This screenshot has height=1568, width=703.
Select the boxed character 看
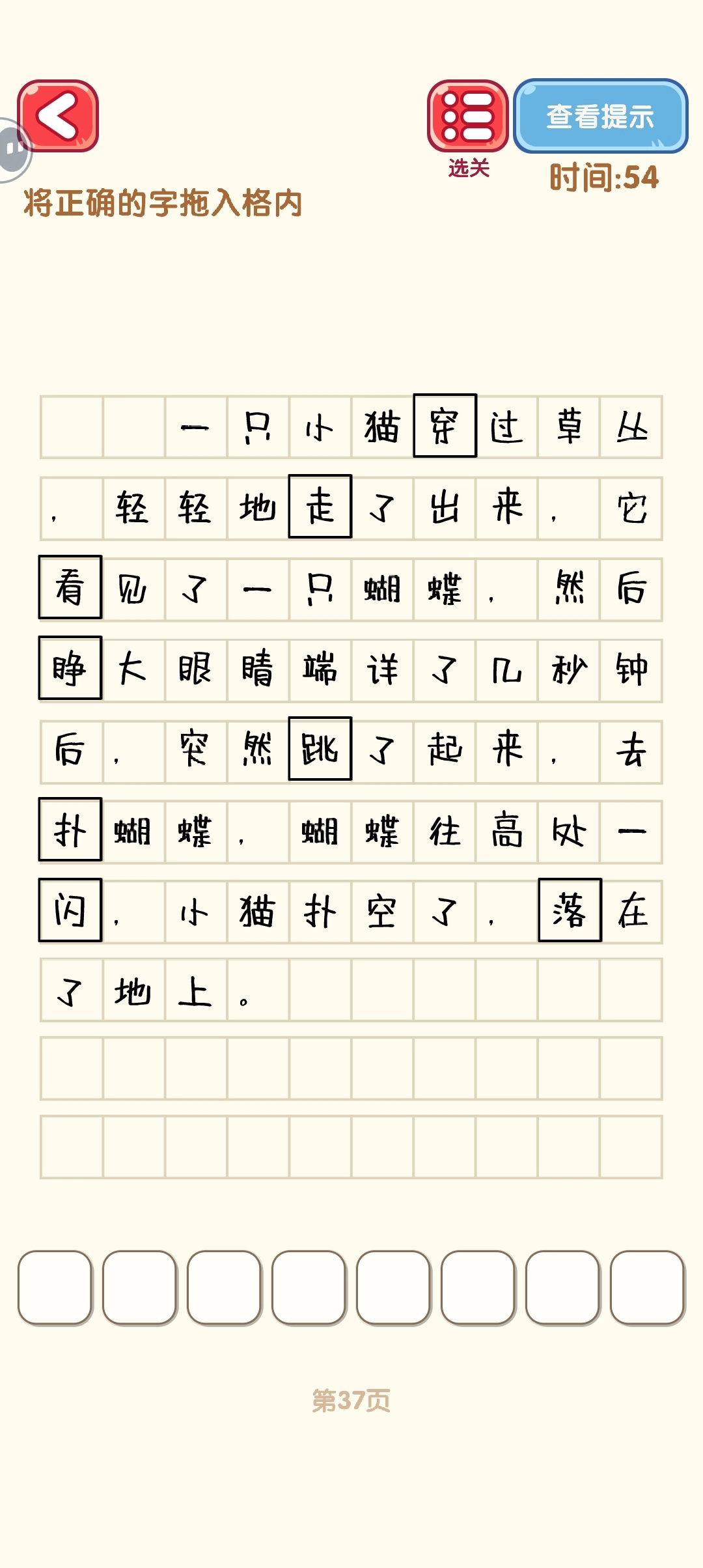pos(70,587)
